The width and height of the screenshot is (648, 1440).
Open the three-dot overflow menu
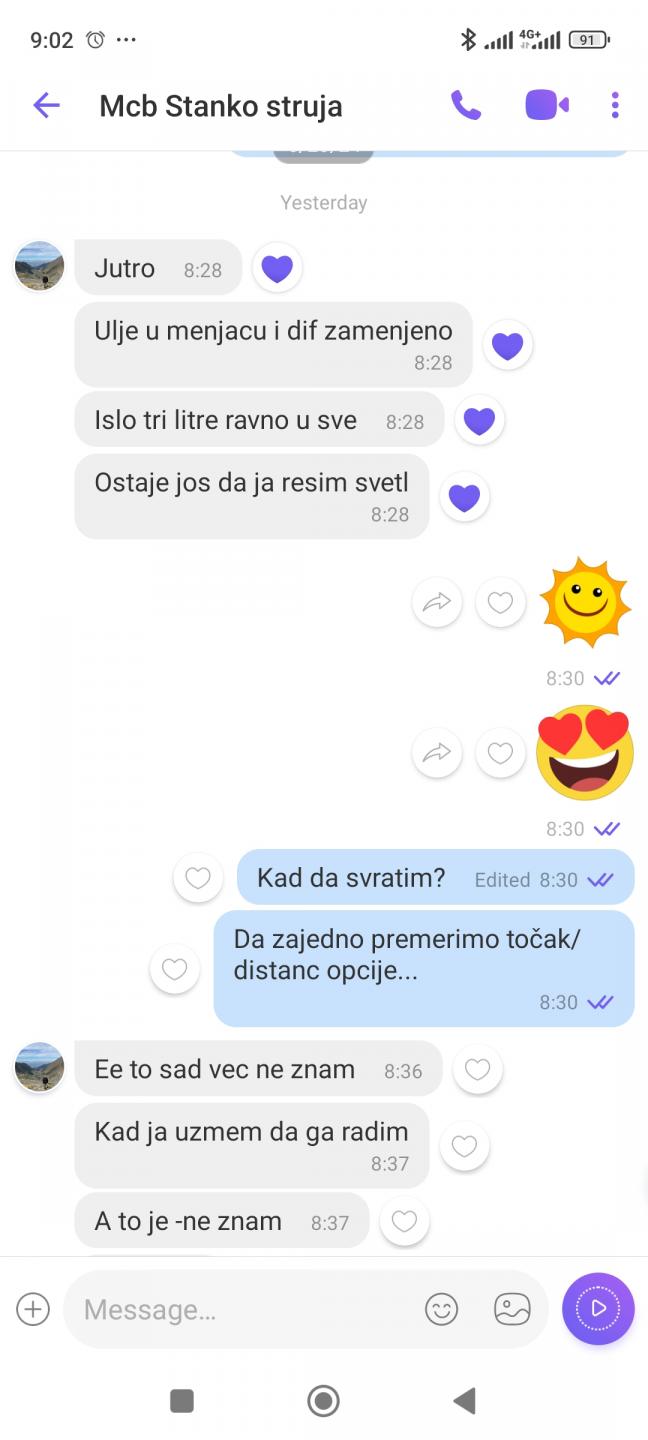(x=615, y=105)
